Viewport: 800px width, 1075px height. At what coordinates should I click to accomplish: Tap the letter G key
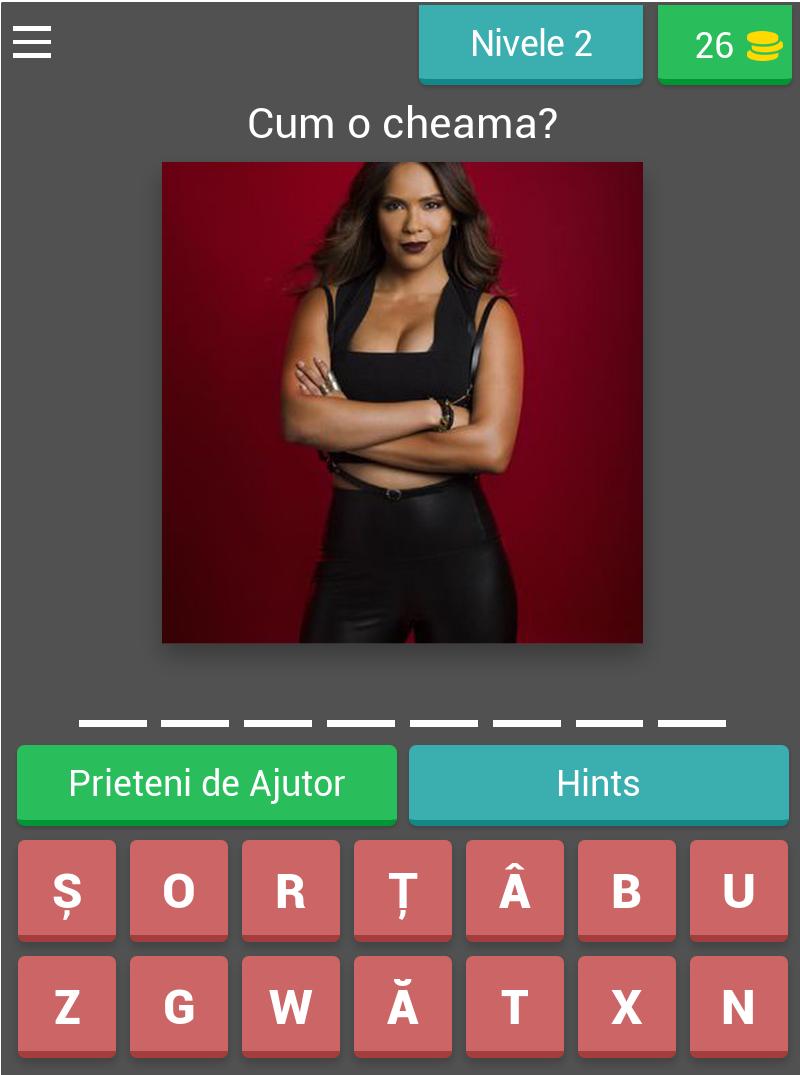pos(178,1005)
